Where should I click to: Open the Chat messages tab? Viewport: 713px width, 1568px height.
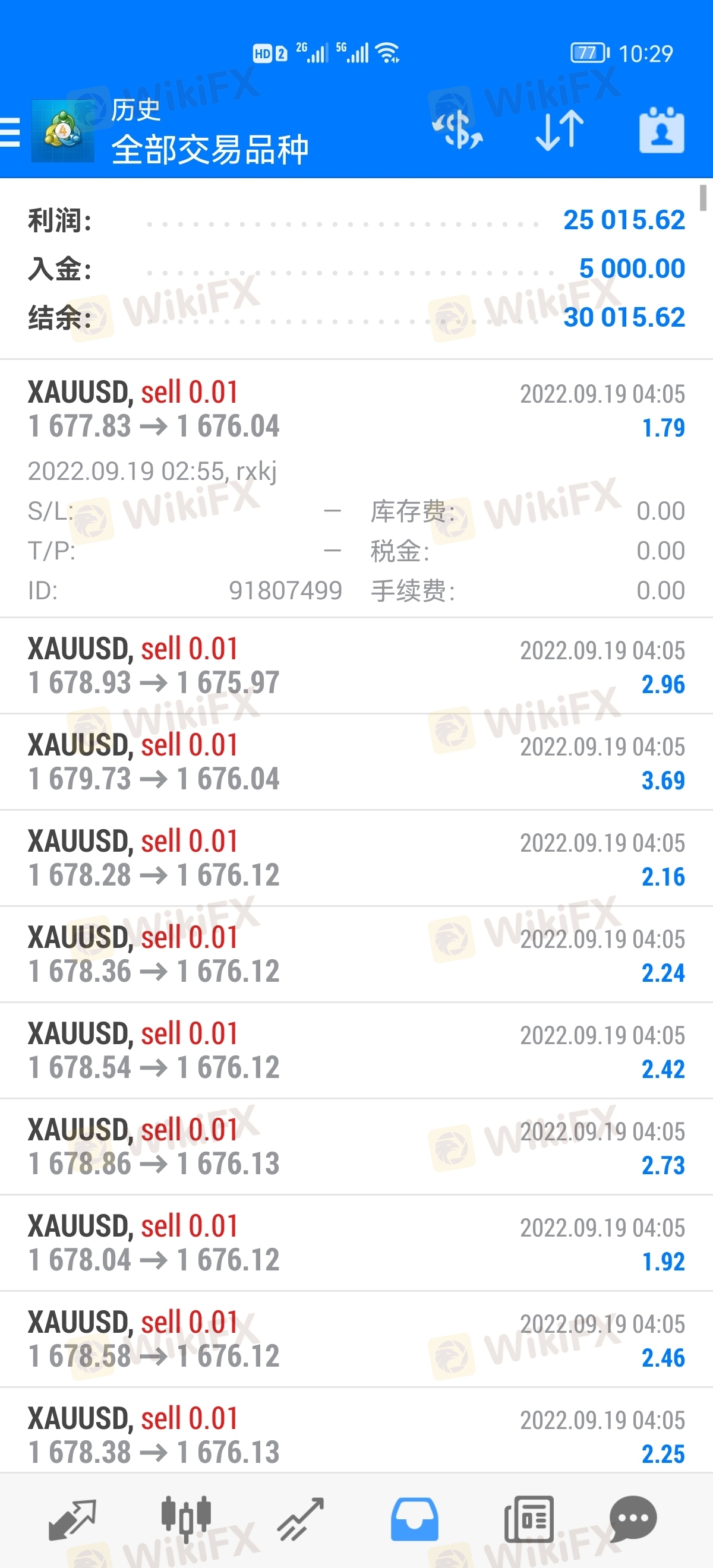[633, 1519]
